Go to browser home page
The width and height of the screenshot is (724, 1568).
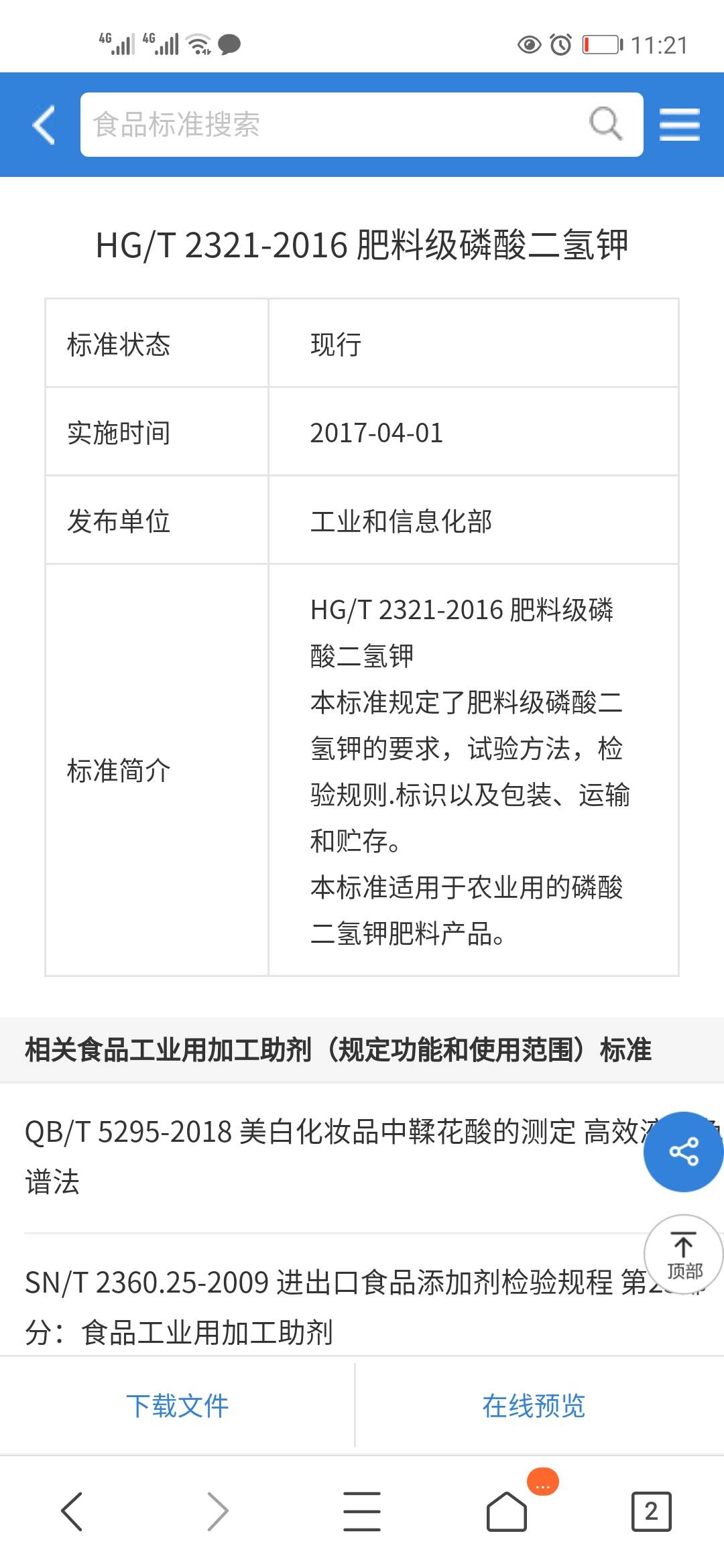point(506,1512)
